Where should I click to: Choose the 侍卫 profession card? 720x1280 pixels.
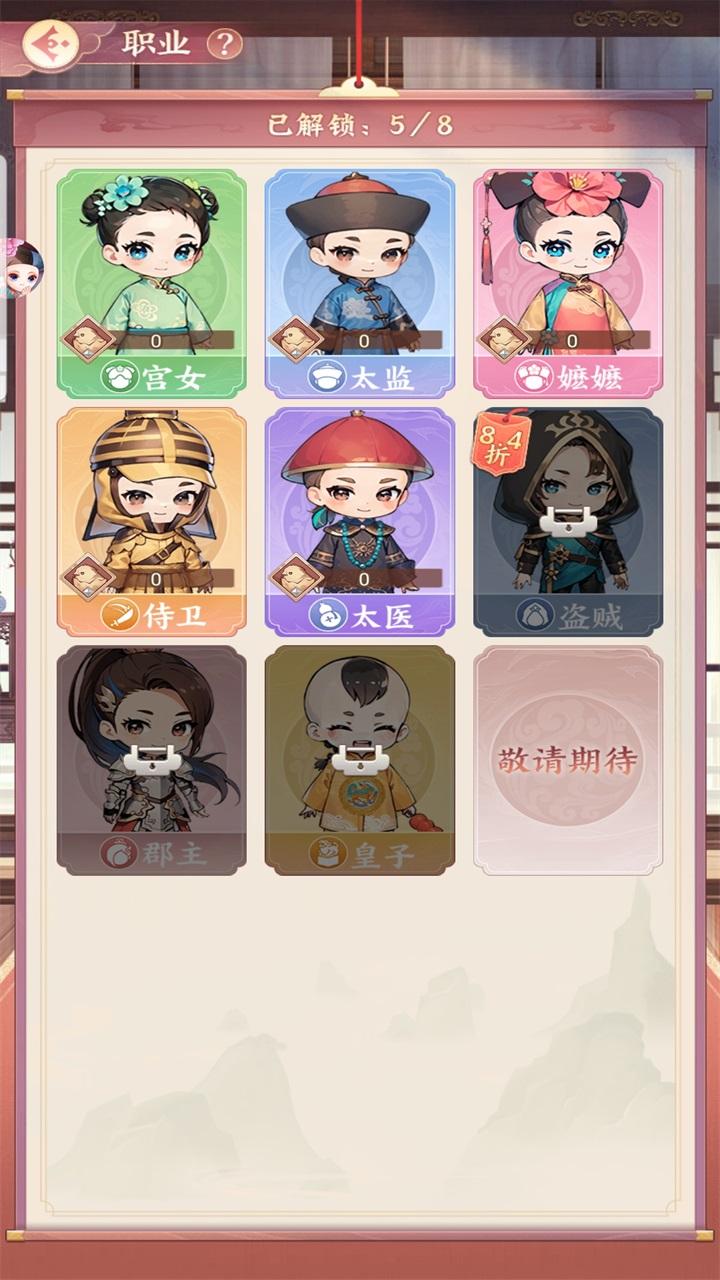tap(152, 522)
